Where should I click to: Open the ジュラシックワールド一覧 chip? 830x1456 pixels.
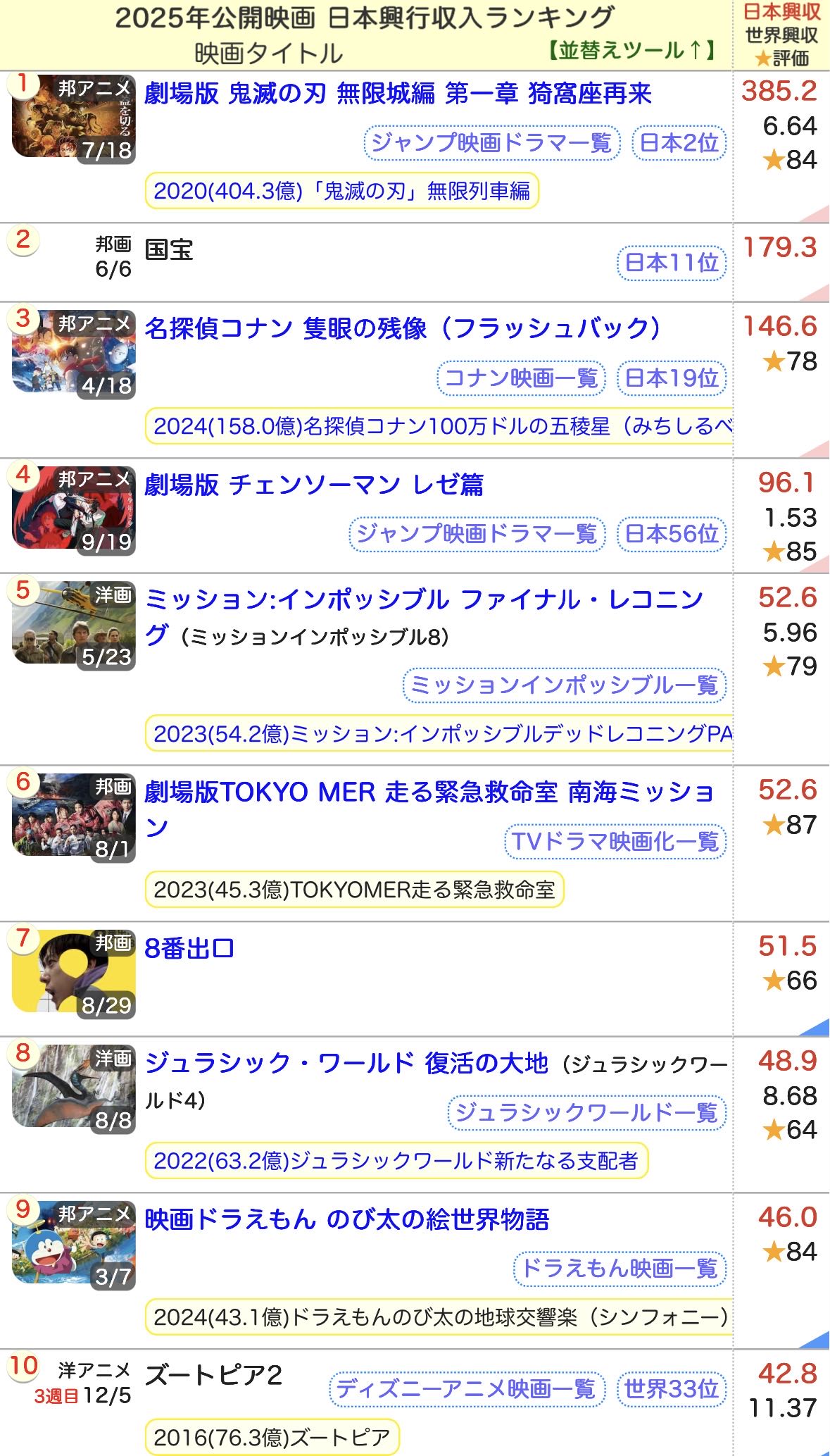(586, 1112)
